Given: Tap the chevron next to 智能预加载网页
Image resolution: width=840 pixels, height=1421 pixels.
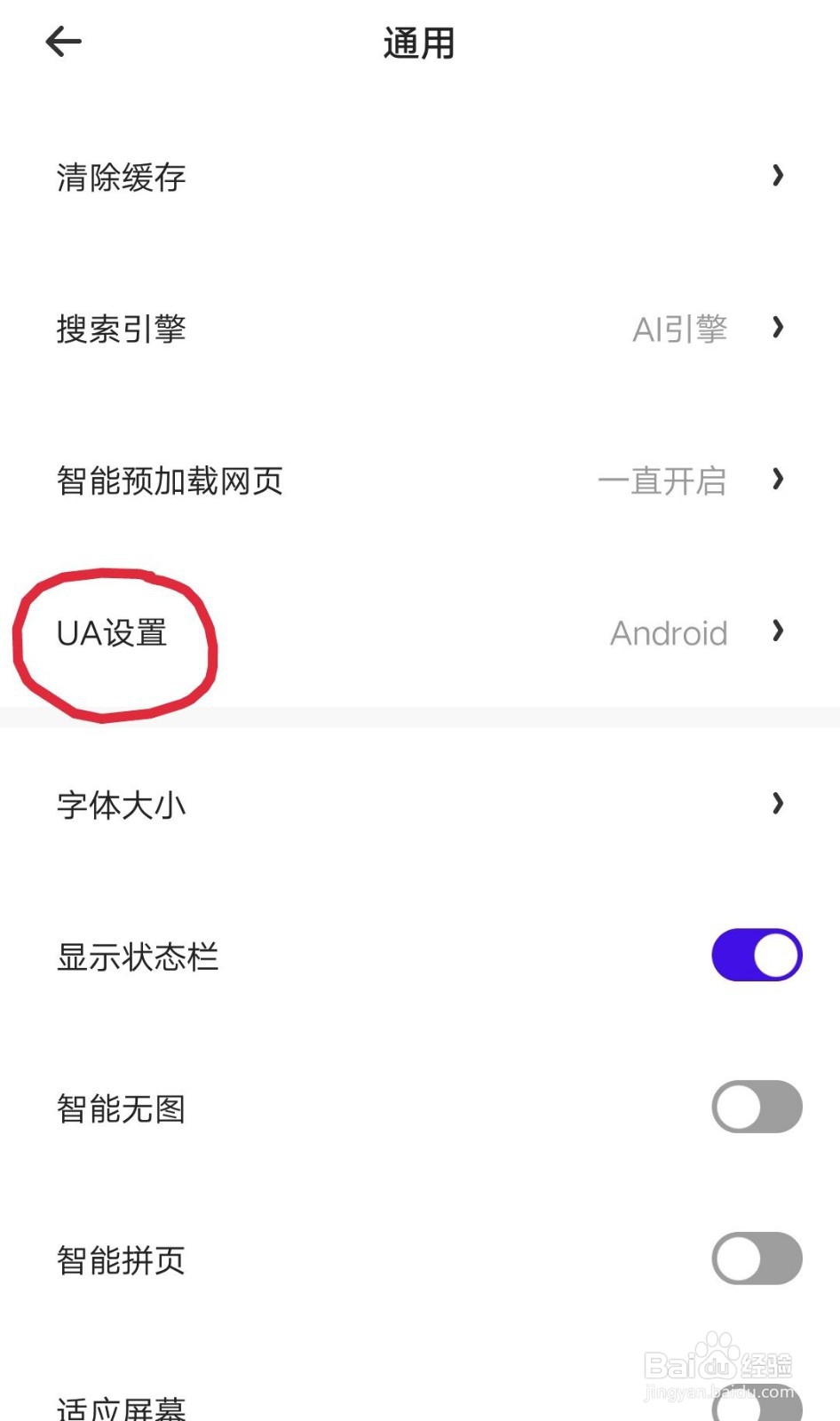Looking at the screenshot, I should click(778, 480).
